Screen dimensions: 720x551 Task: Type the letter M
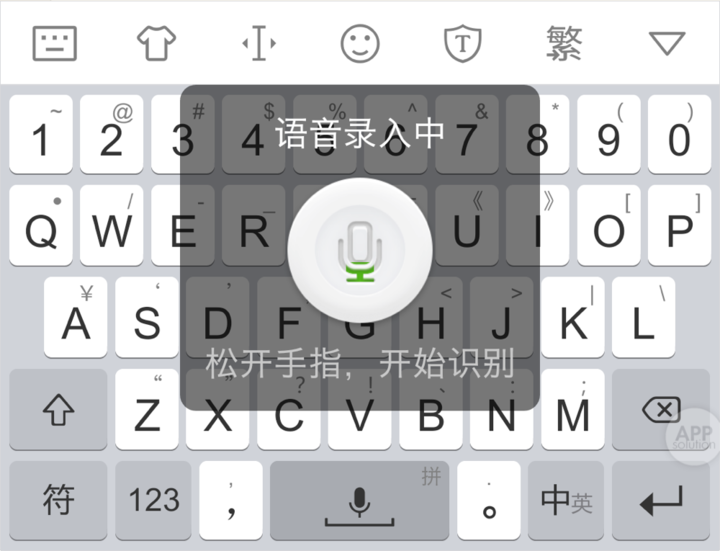tap(573, 409)
